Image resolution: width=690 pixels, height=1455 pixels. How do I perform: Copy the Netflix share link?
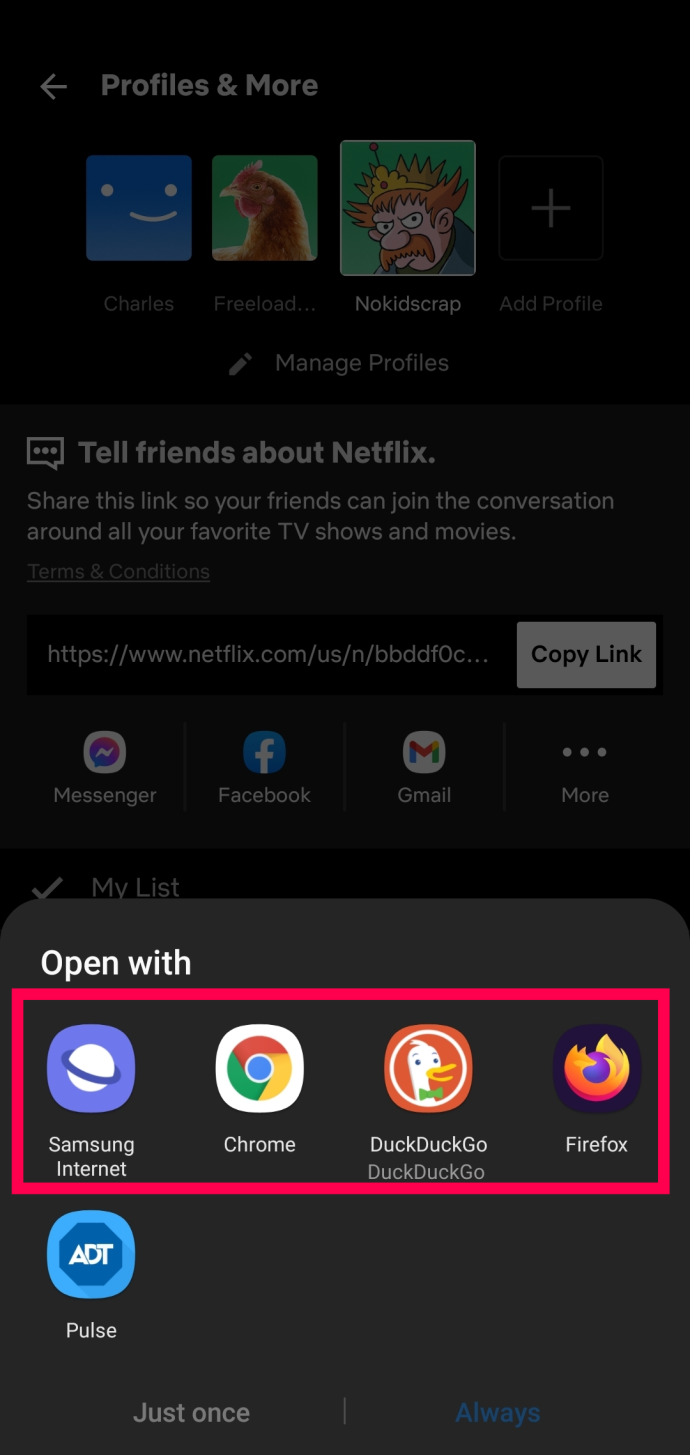(x=586, y=655)
